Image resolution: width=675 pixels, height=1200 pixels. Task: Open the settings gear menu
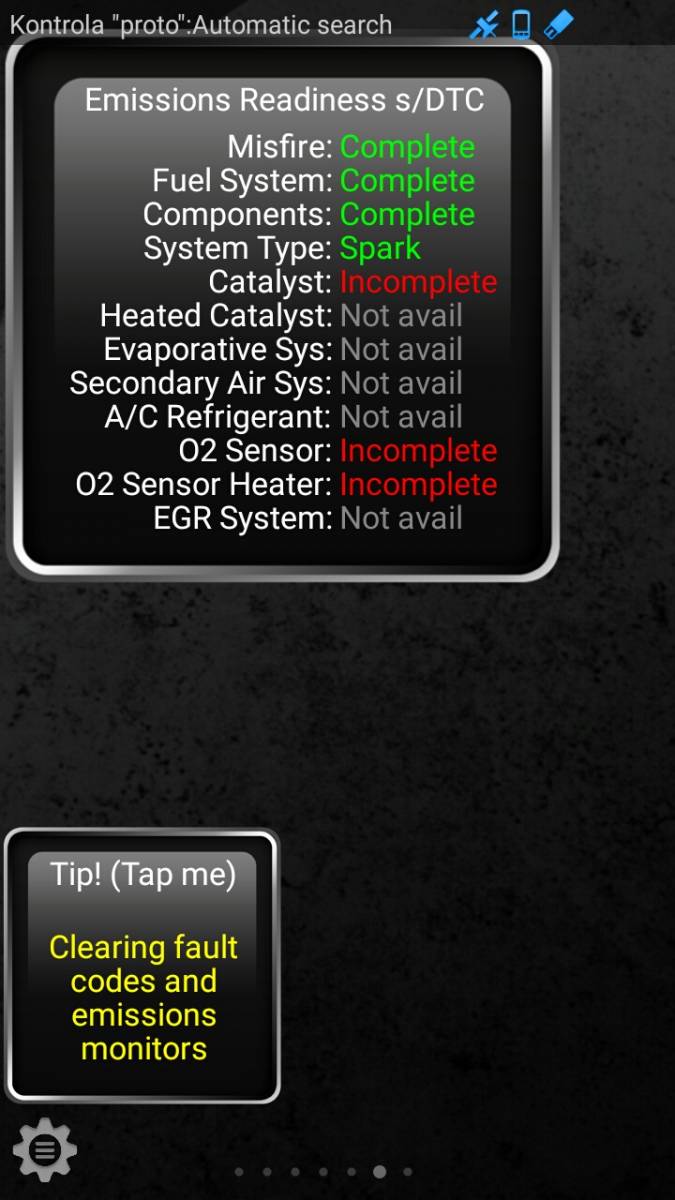click(x=45, y=1150)
